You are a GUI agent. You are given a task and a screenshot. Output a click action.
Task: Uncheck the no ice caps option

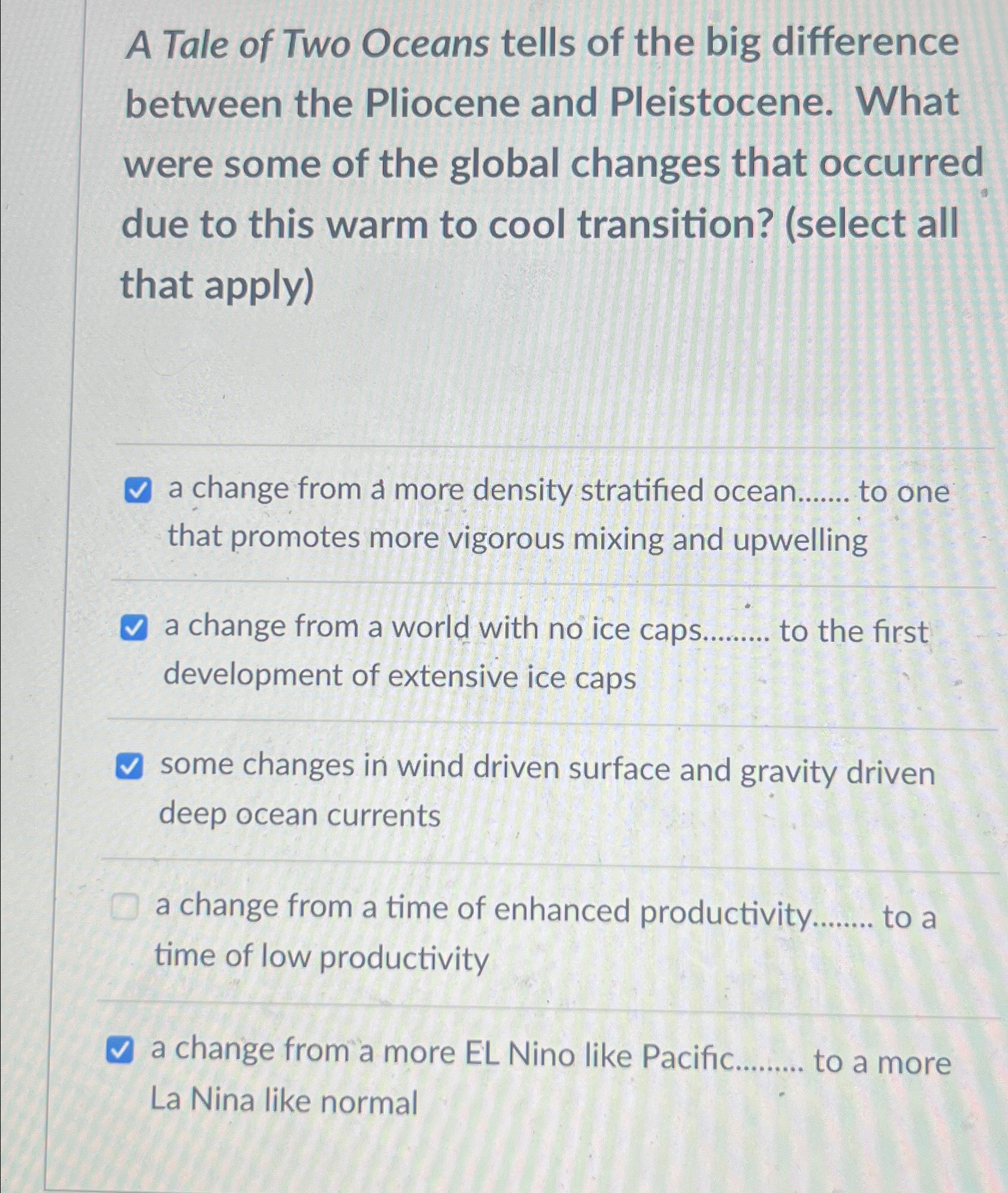click(x=133, y=629)
